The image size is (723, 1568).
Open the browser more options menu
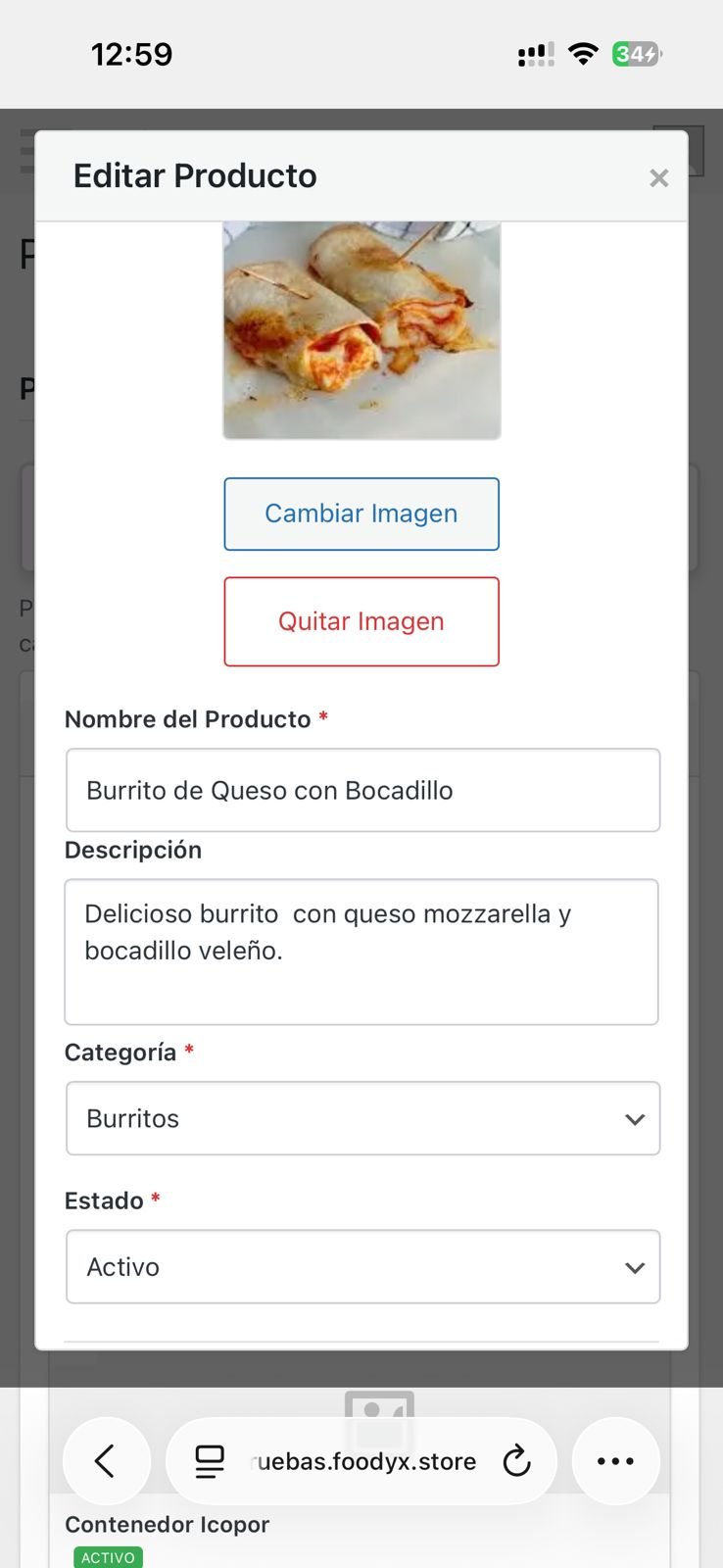(x=616, y=1461)
